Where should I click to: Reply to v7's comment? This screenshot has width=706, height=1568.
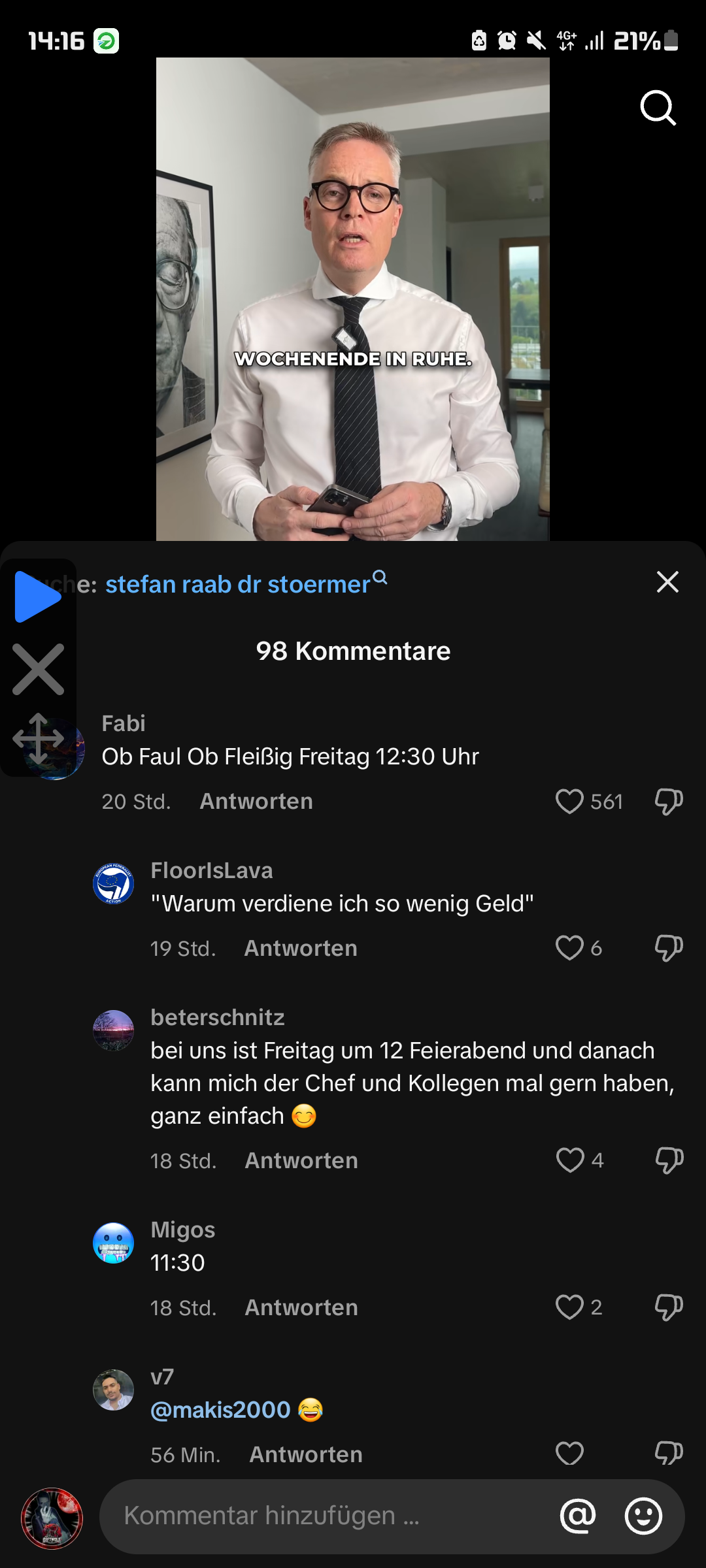tap(305, 1454)
